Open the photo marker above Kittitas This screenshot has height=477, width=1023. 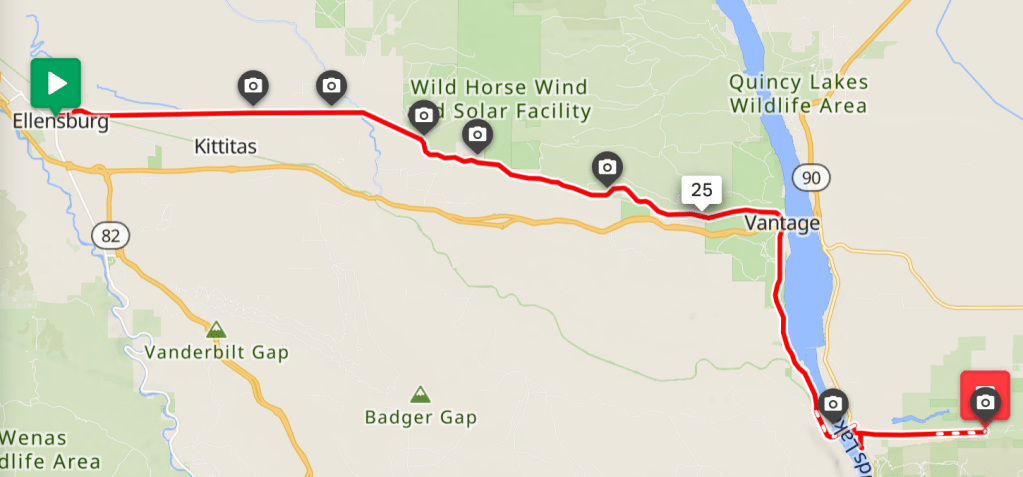pos(253,86)
